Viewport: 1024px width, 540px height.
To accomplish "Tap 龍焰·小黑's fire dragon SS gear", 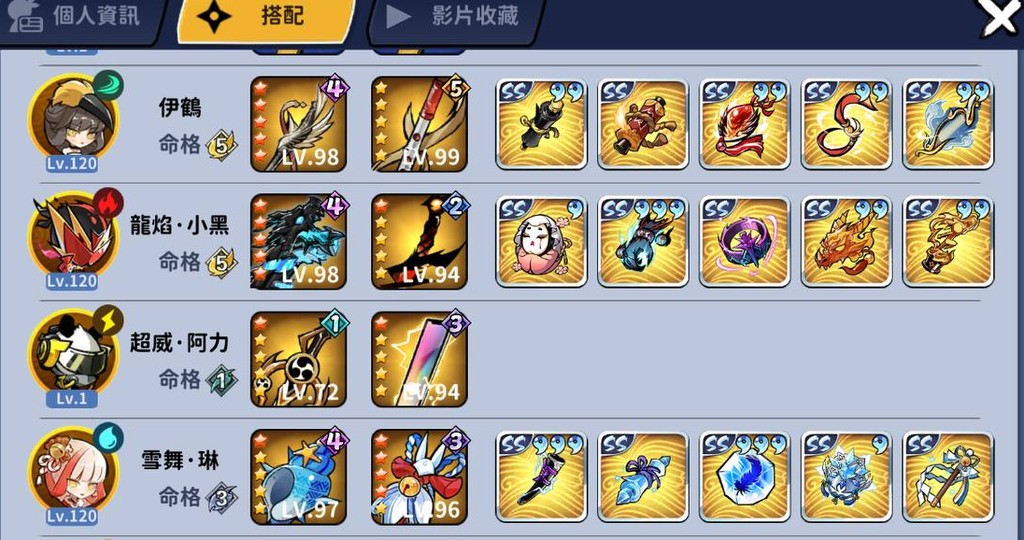I will (846, 243).
